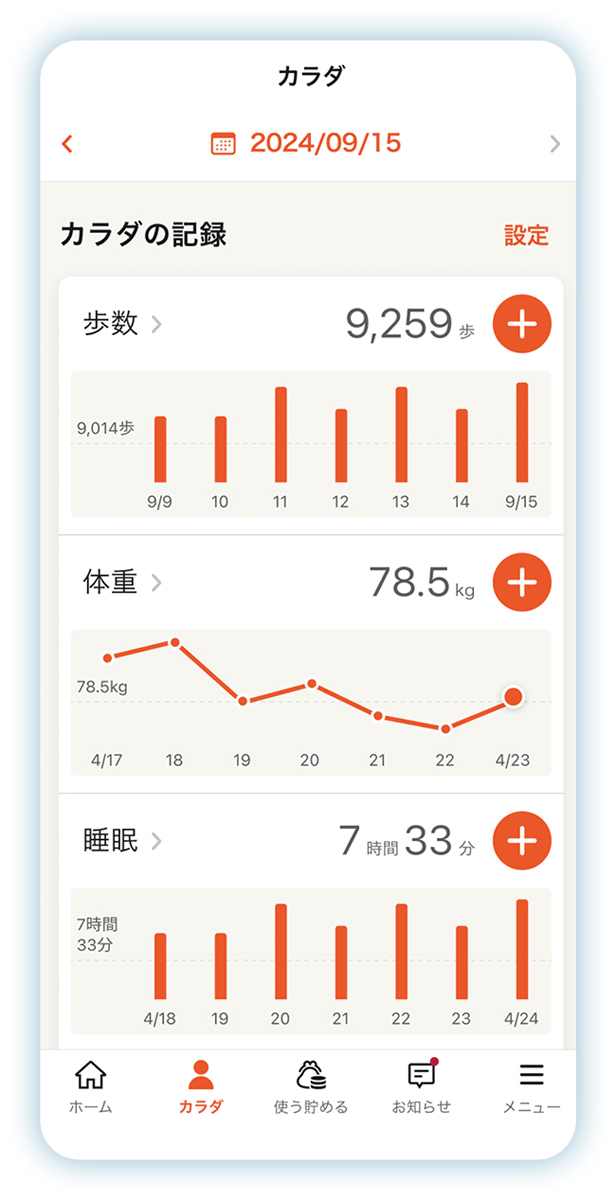Add a new weight entry
This screenshot has height=1200, width=616.
522,582
